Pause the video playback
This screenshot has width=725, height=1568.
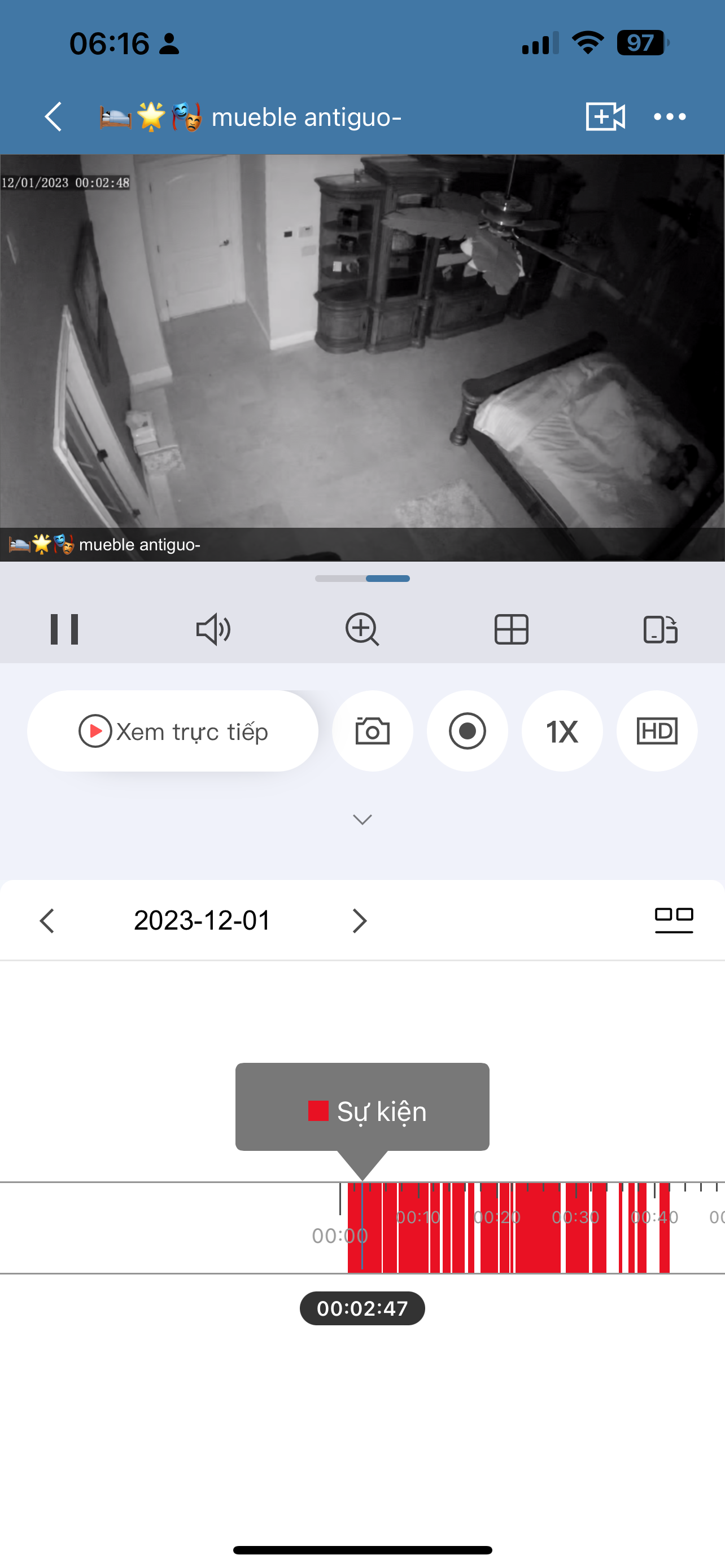[64, 629]
